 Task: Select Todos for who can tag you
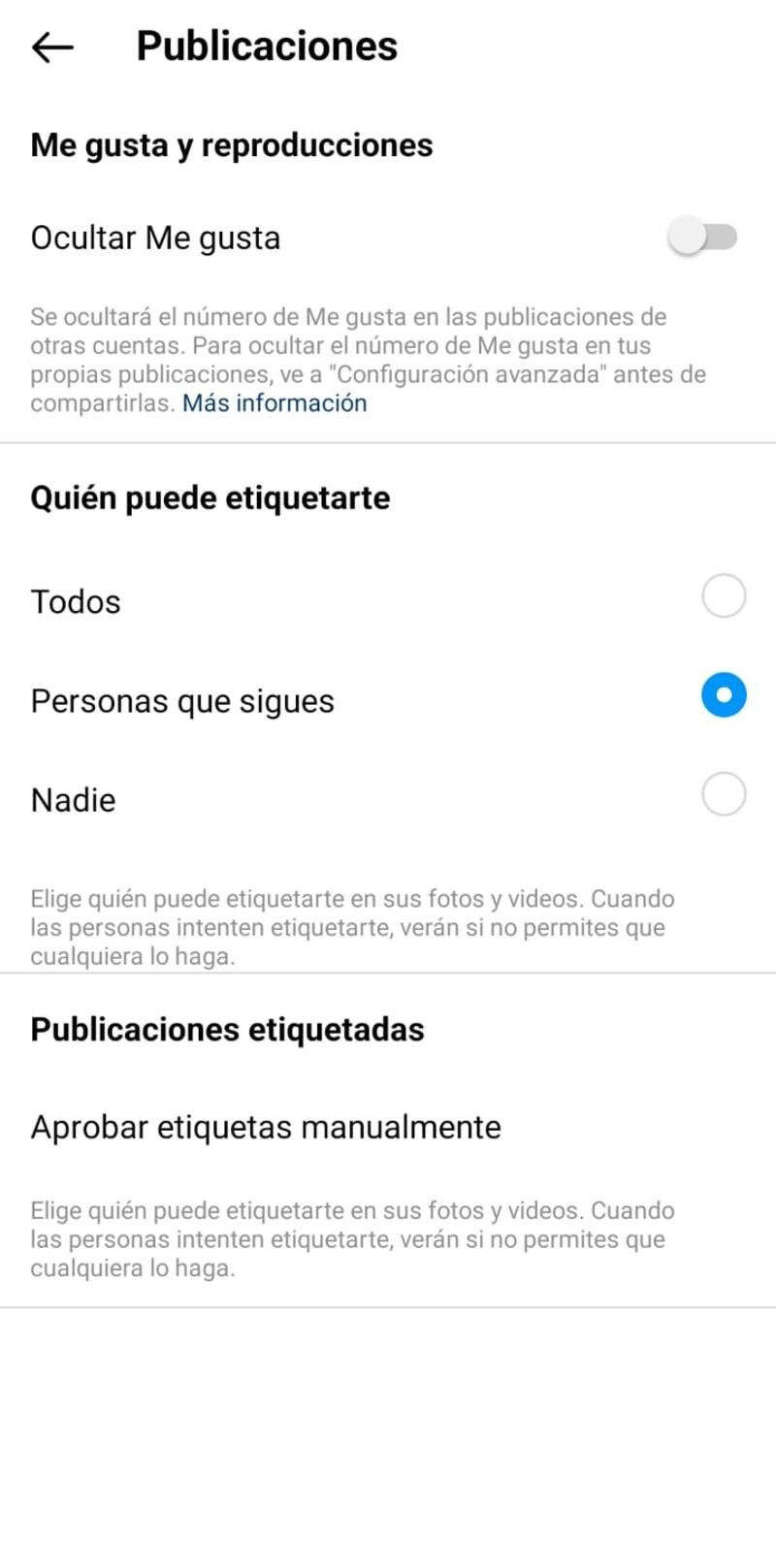[x=724, y=596]
